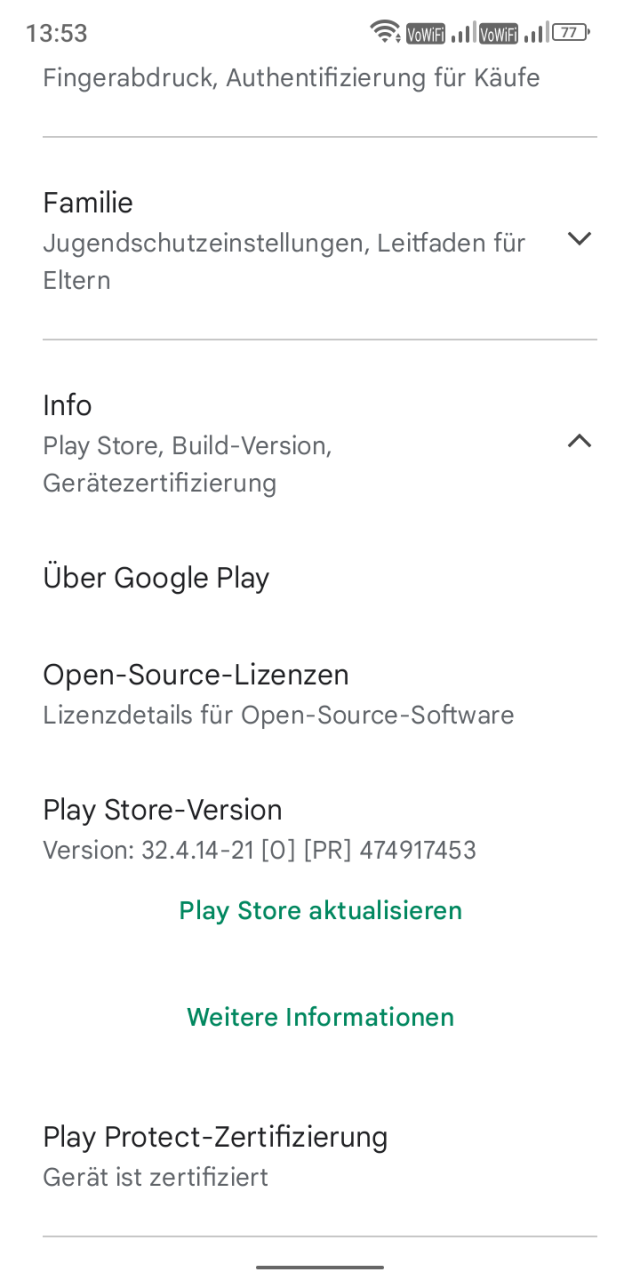Image resolution: width=640 pixels, height=1280 pixels.
Task: Open Weitere Informationen link
Action: click(320, 1017)
